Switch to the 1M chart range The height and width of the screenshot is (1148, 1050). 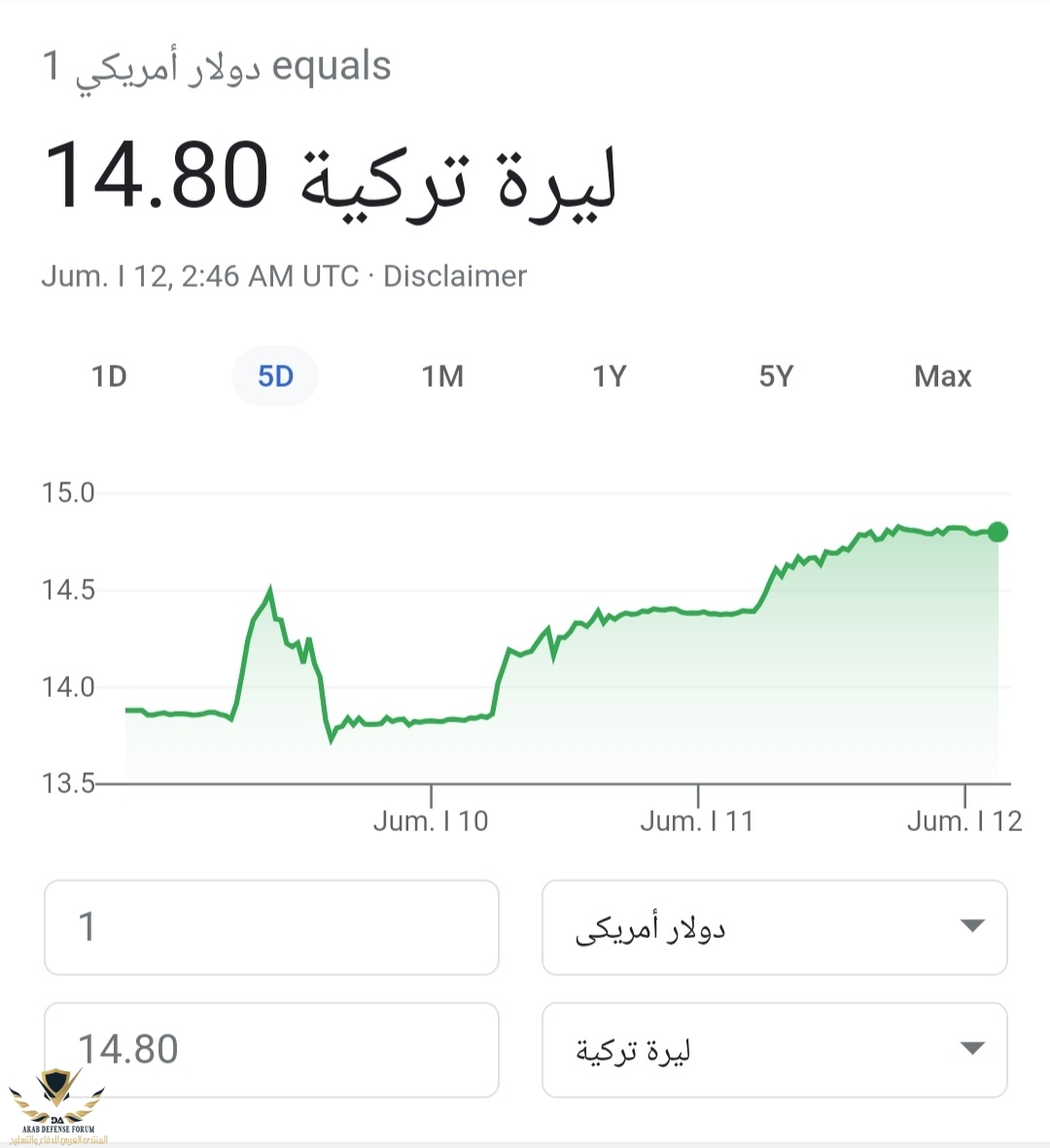pyautogui.click(x=442, y=376)
